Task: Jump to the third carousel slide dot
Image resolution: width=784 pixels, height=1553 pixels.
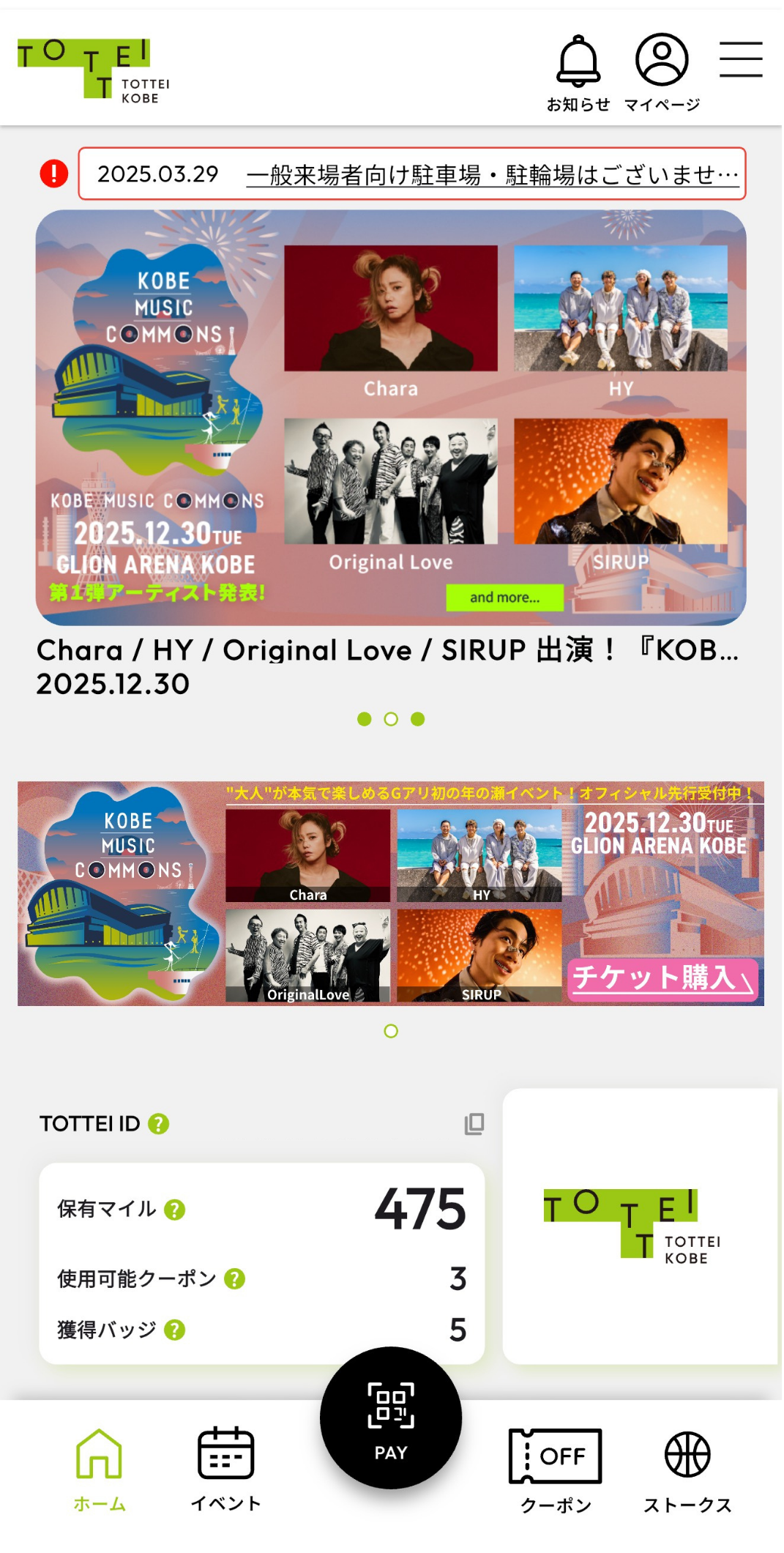Action: 418,719
